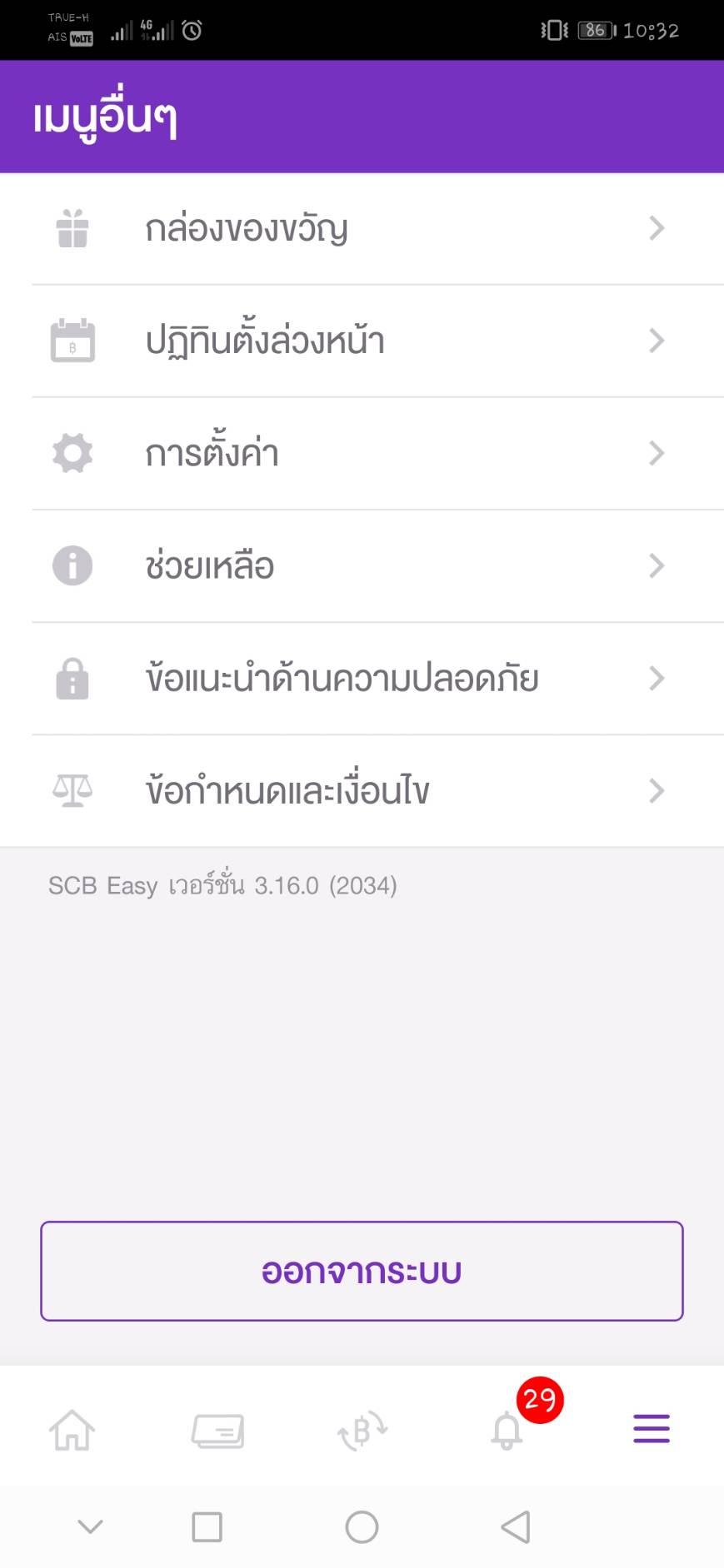Tap the ออกจากระบบ logout button
This screenshot has height=1568, width=724.
362,1271
